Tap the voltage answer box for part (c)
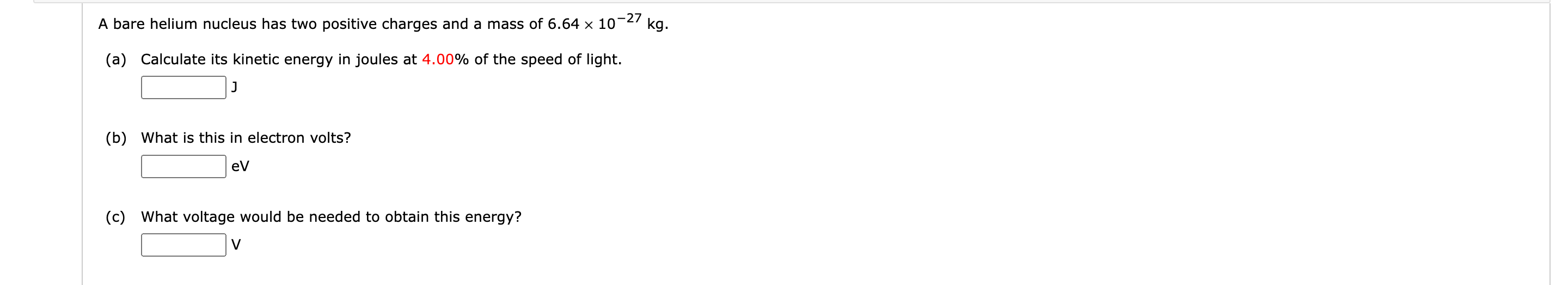The image size is (1568, 285). tap(183, 245)
